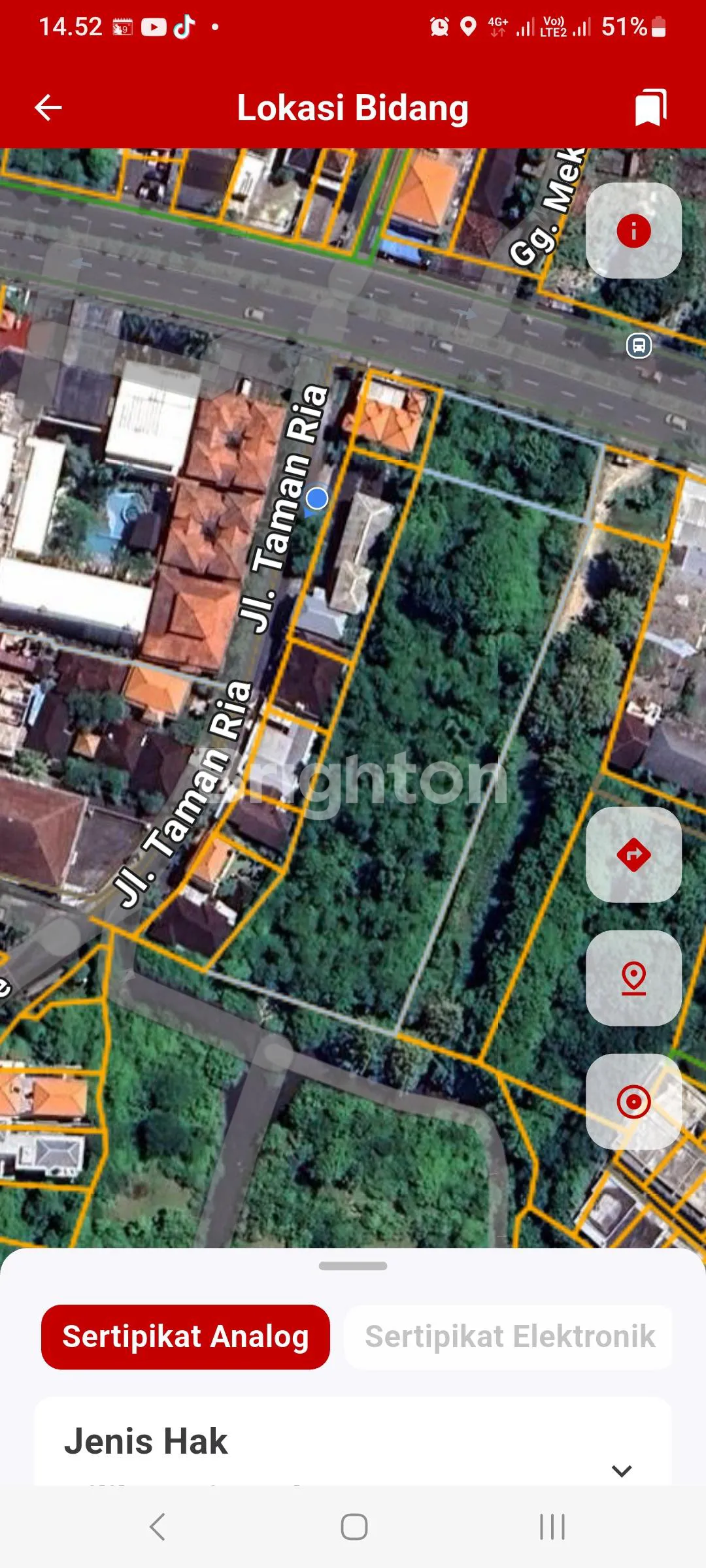
Task: Center the map on my current location
Action: pos(633,1102)
